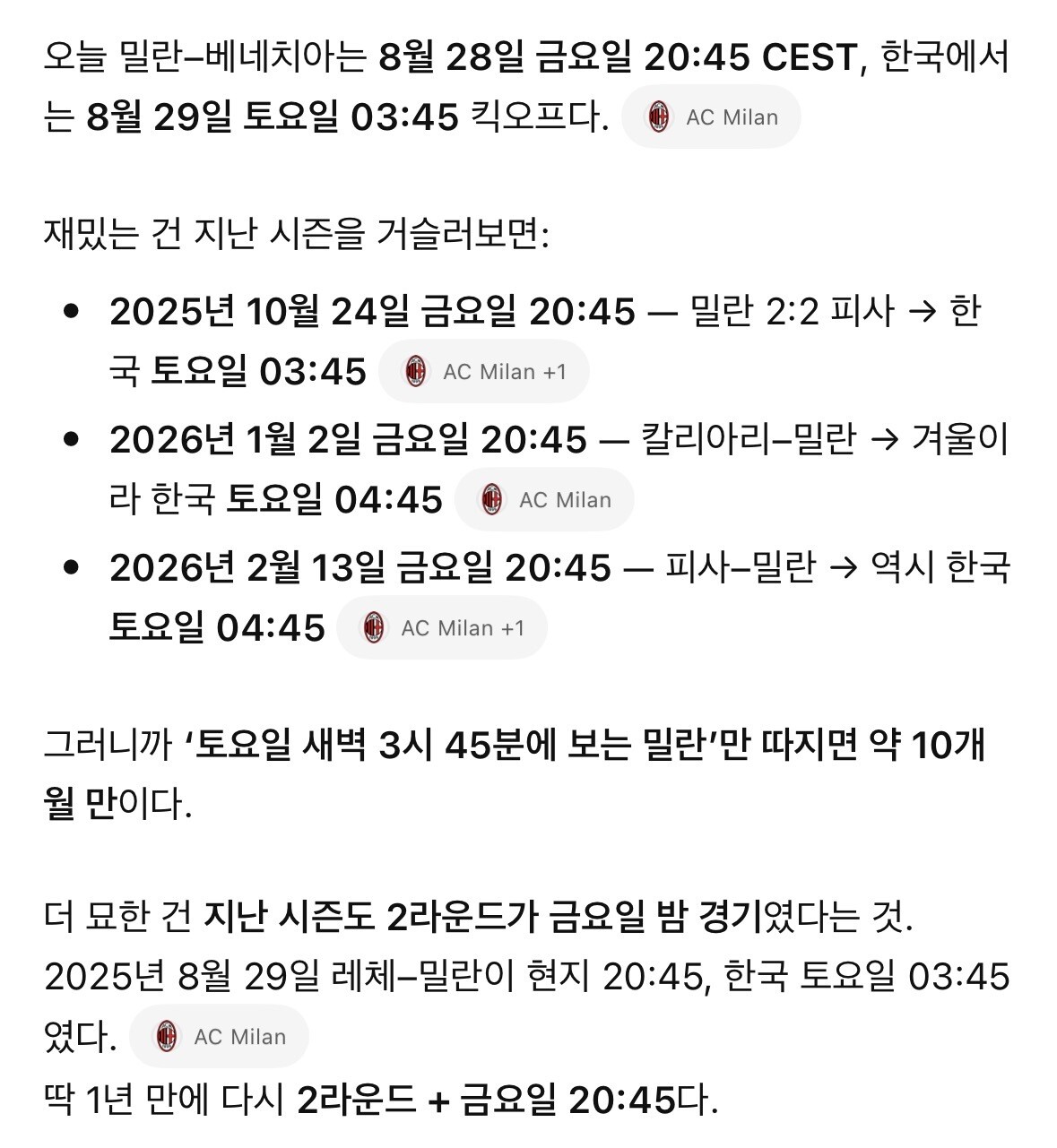Open AC Milan +1 chip for 10월 24일 match
The height and width of the screenshot is (1148, 1057).
[x=484, y=371]
